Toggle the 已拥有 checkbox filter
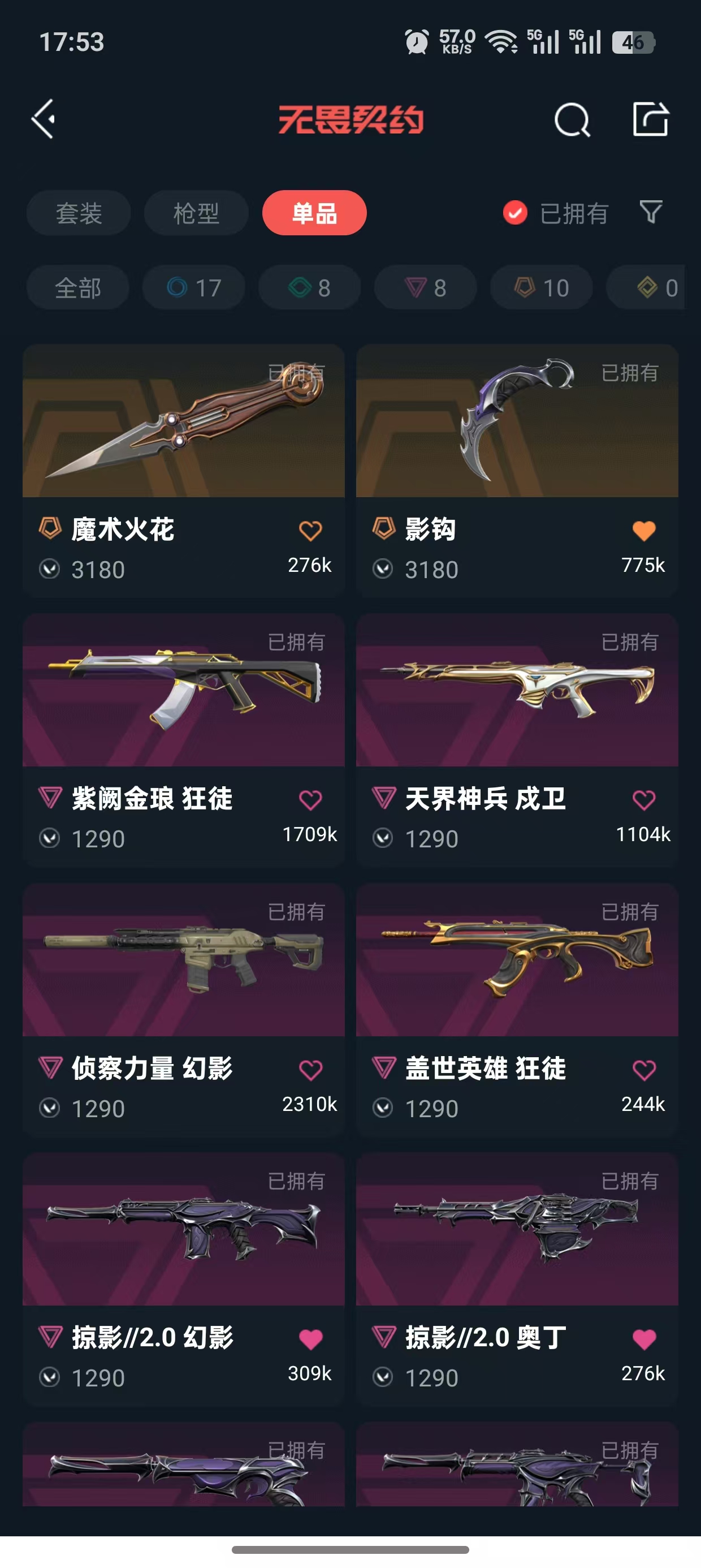Viewport: 701px width, 1568px height. [515, 213]
